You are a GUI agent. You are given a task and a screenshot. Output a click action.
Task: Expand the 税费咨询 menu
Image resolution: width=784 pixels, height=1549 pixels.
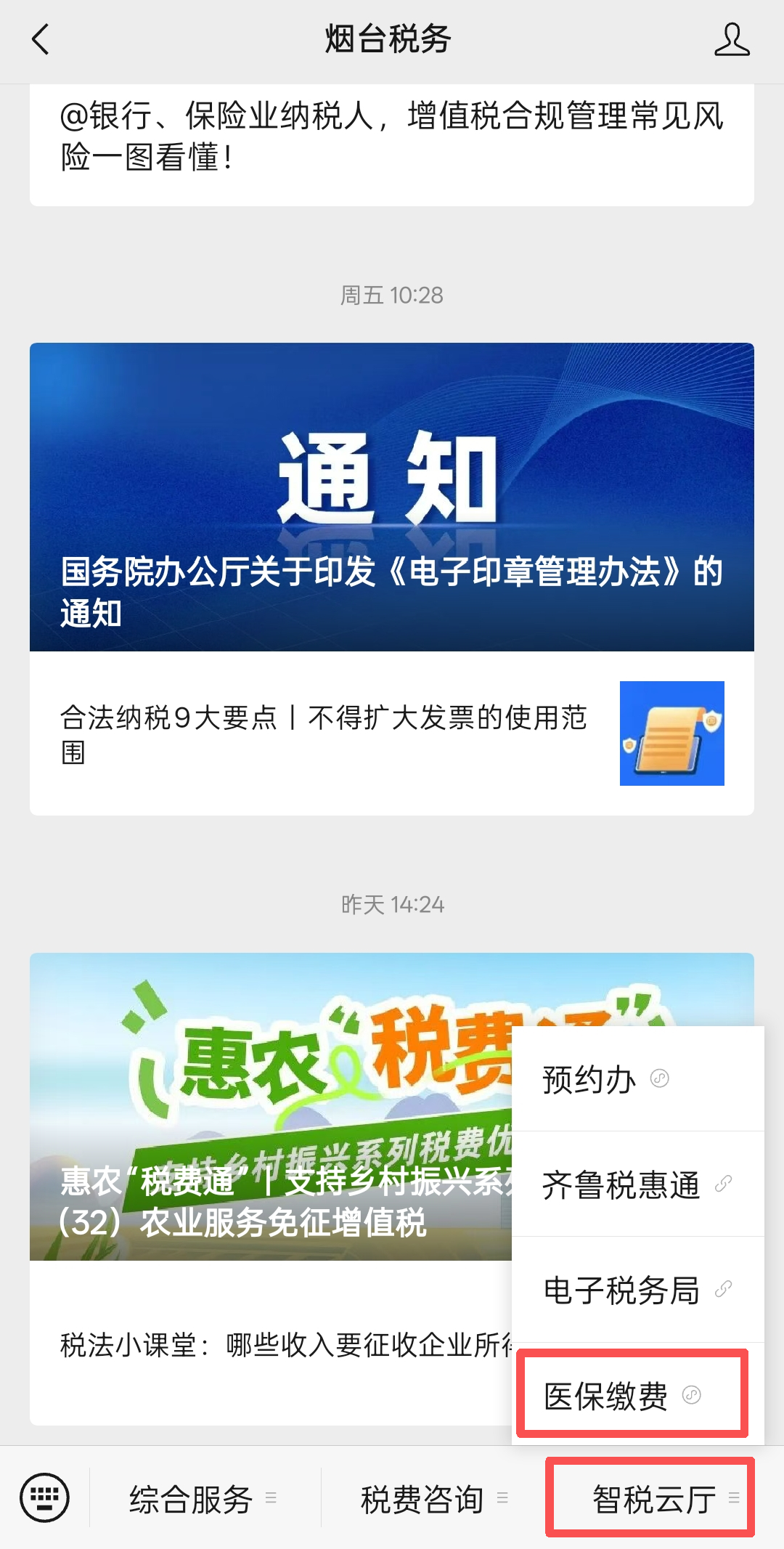click(x=434, y=1499)
